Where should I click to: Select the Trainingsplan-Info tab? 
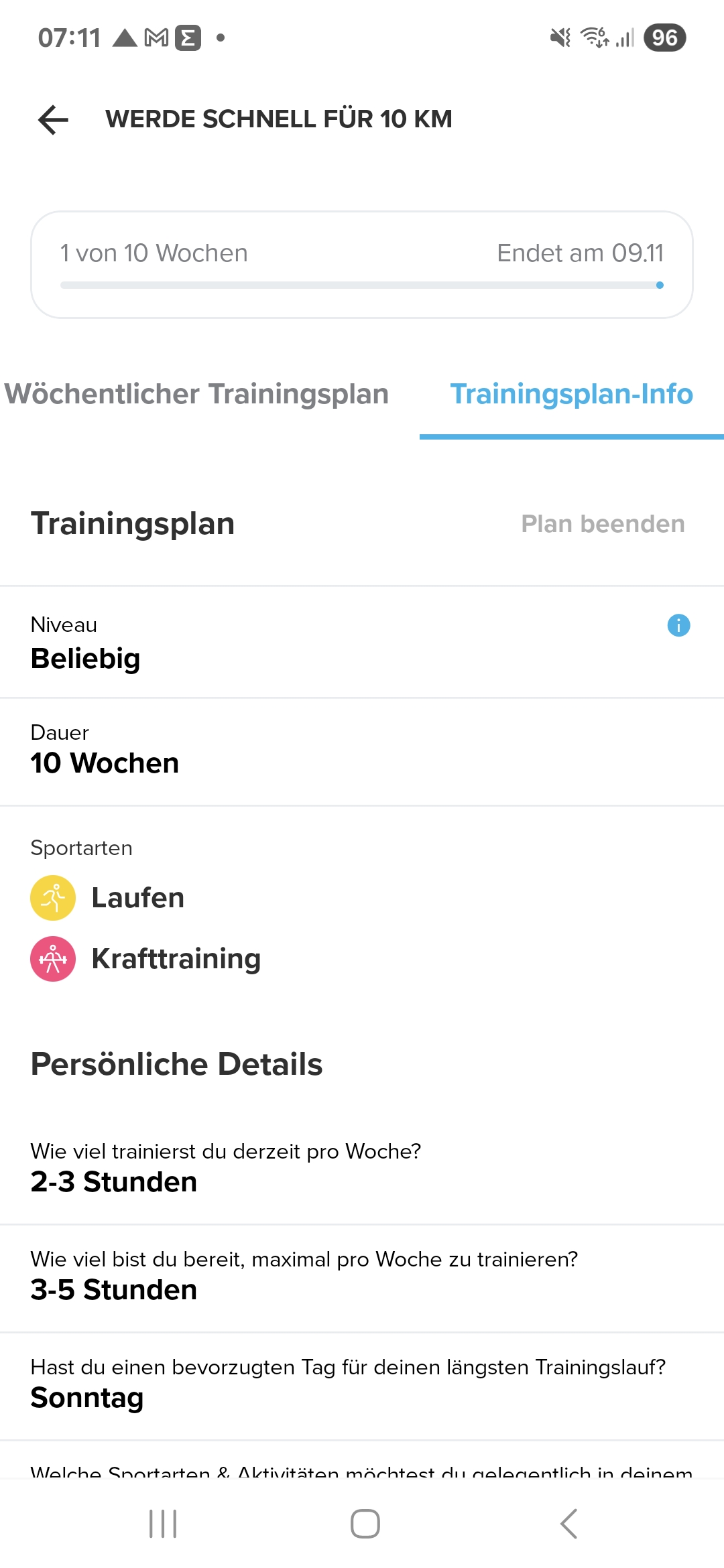[571, 394]
